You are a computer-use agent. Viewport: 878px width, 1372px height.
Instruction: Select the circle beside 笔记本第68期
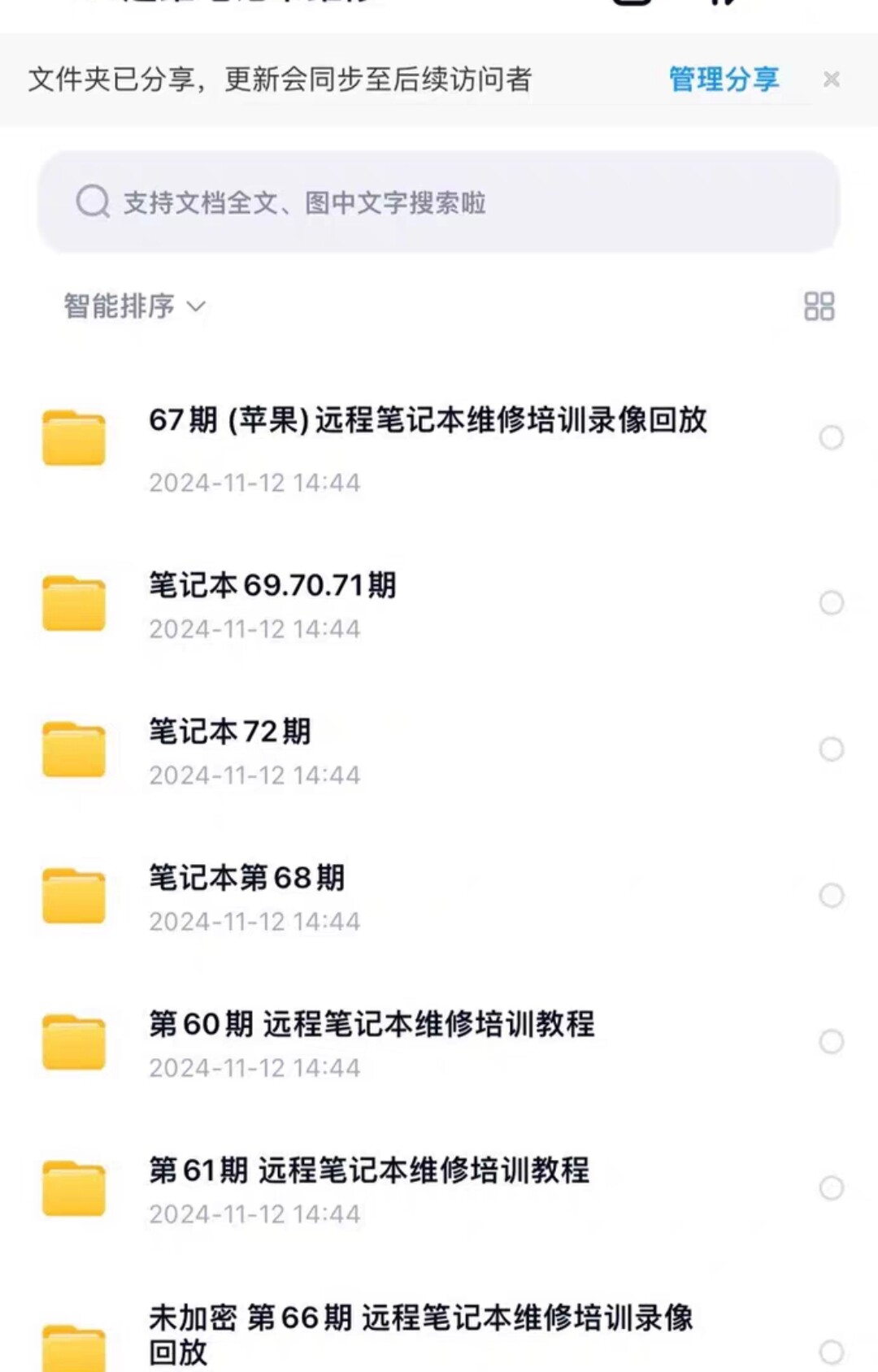click(831, 894)
